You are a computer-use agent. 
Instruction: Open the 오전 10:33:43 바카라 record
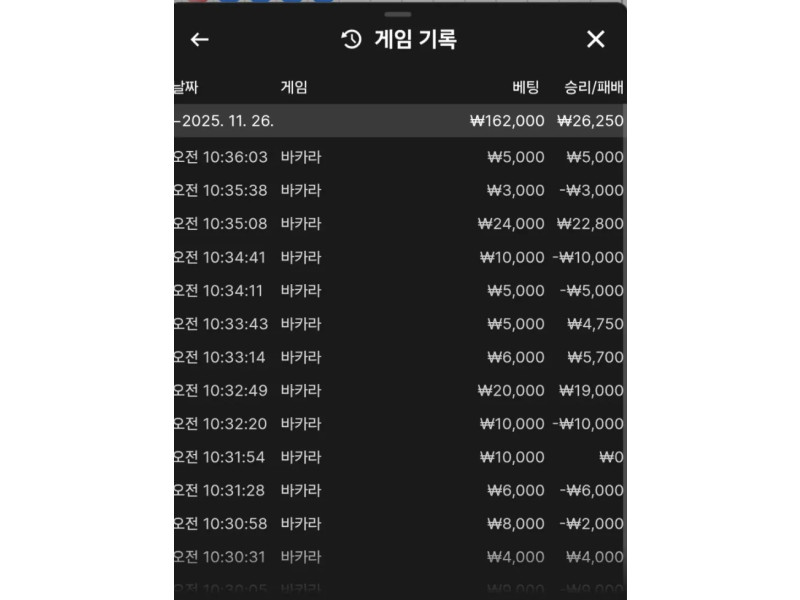click(x=400, y=324)
